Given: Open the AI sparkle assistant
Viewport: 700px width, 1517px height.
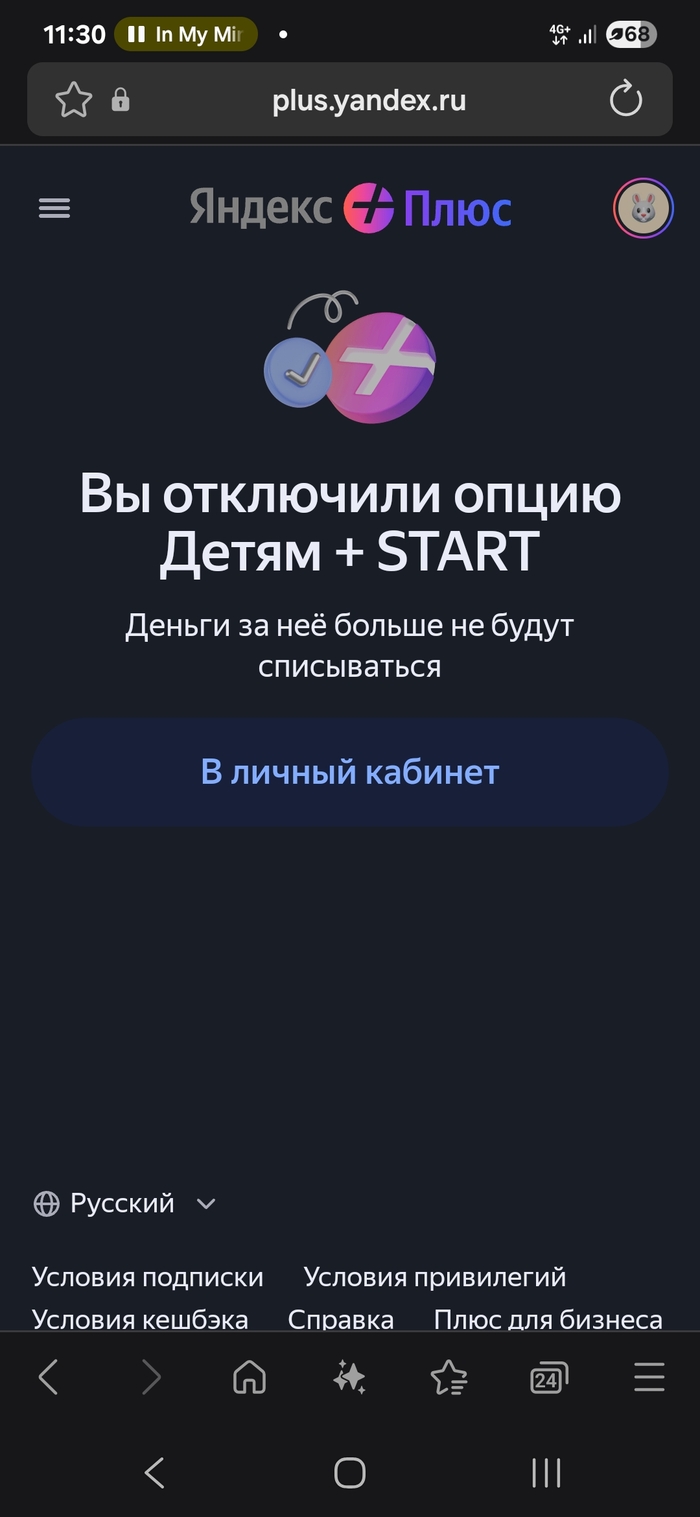Looking at the screenshot, I should tap(349, 1378).
